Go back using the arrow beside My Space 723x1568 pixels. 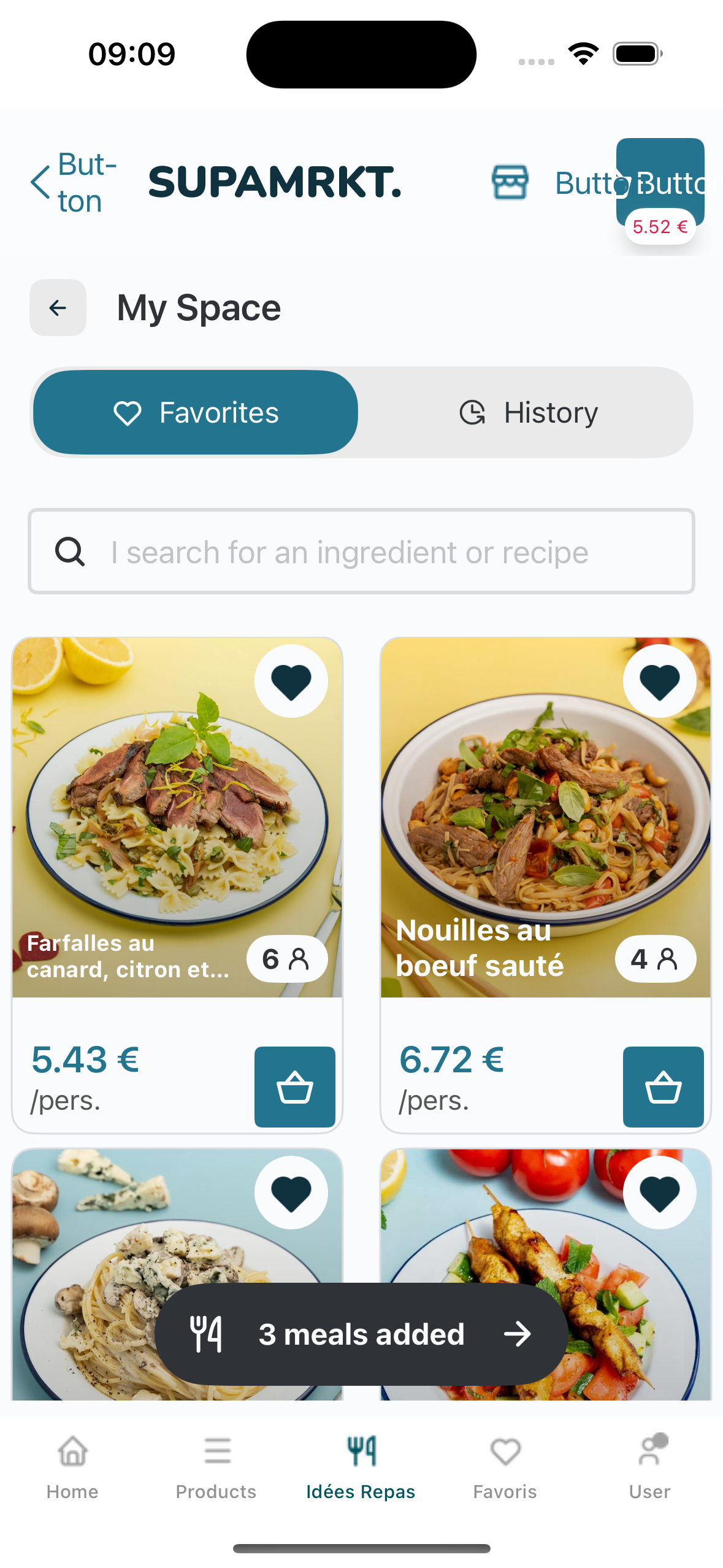tap(58, 307)
